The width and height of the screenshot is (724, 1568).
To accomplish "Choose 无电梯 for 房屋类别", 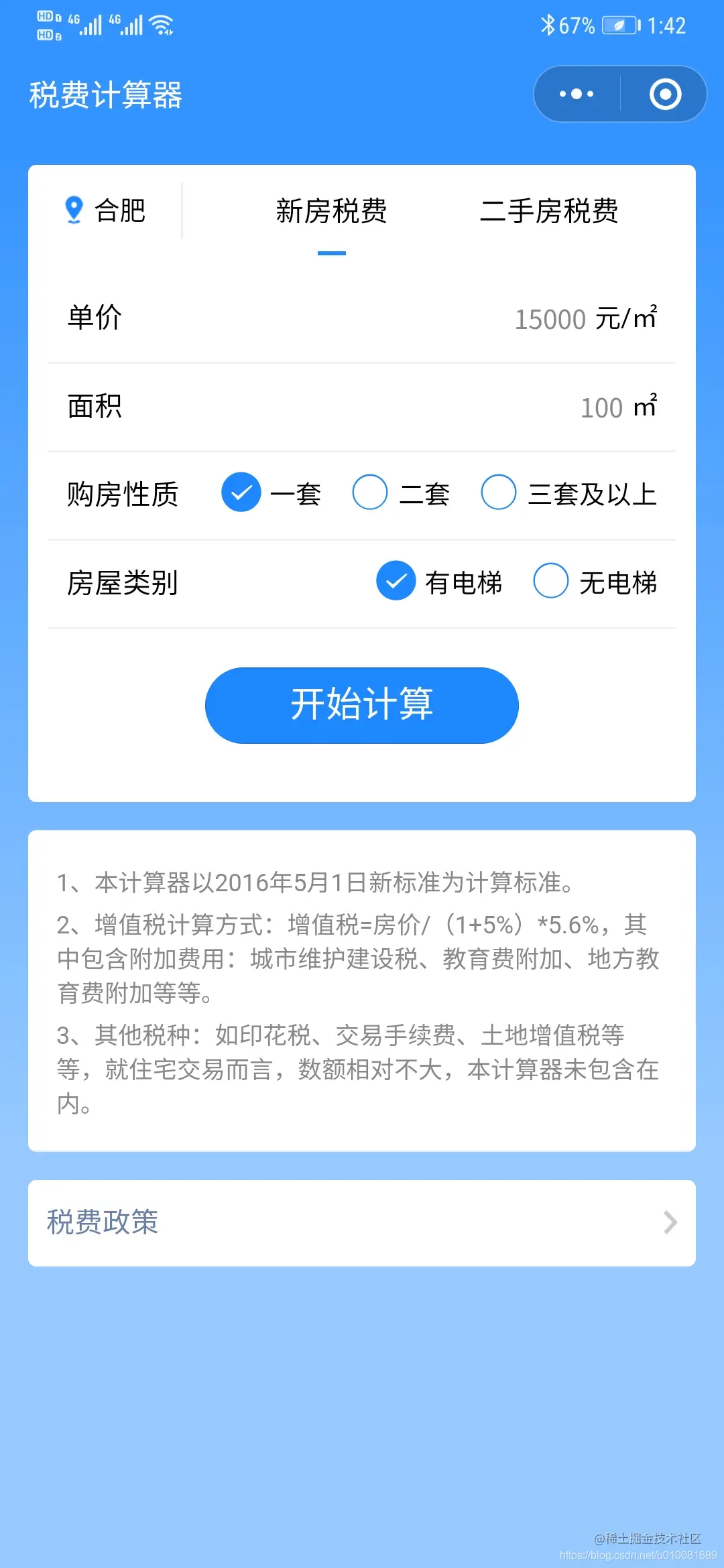I will pyautogui.click(x=551, y=581).
